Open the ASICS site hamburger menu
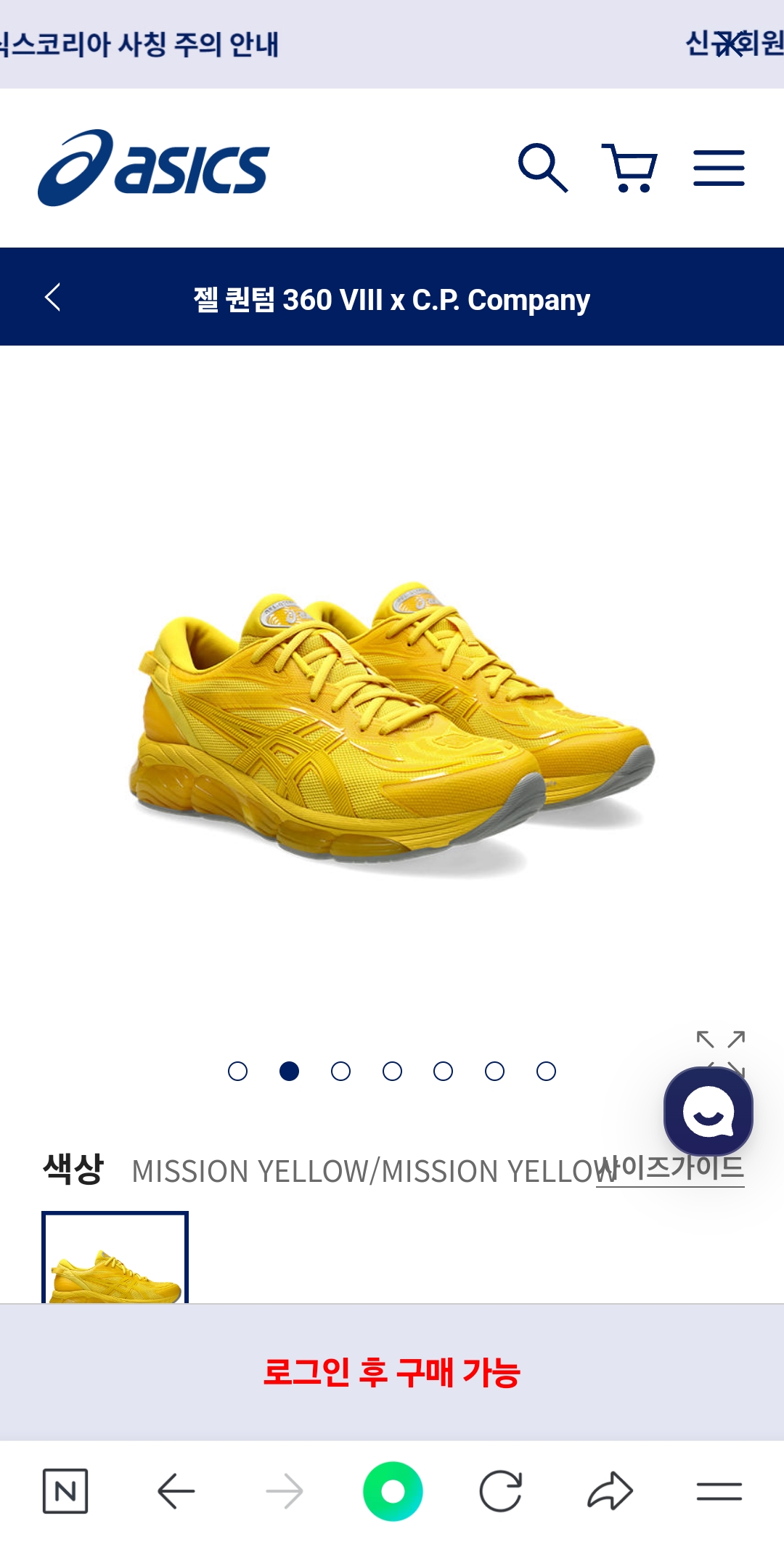This screenshot has width=784, height=1542. [x=719, y=168]
